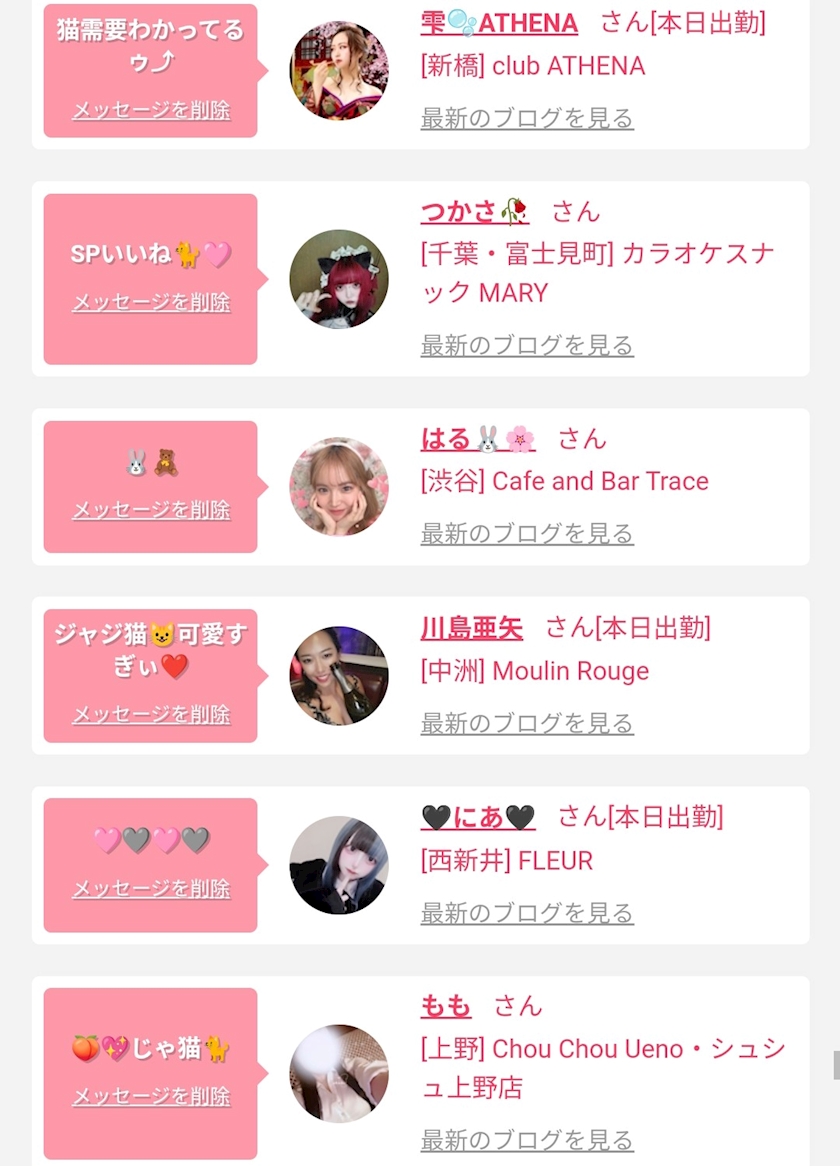This screenshot has width=840, height=1166.
Task: Delete the message sent to 川島亜矢
Action: tap(151, 714)
